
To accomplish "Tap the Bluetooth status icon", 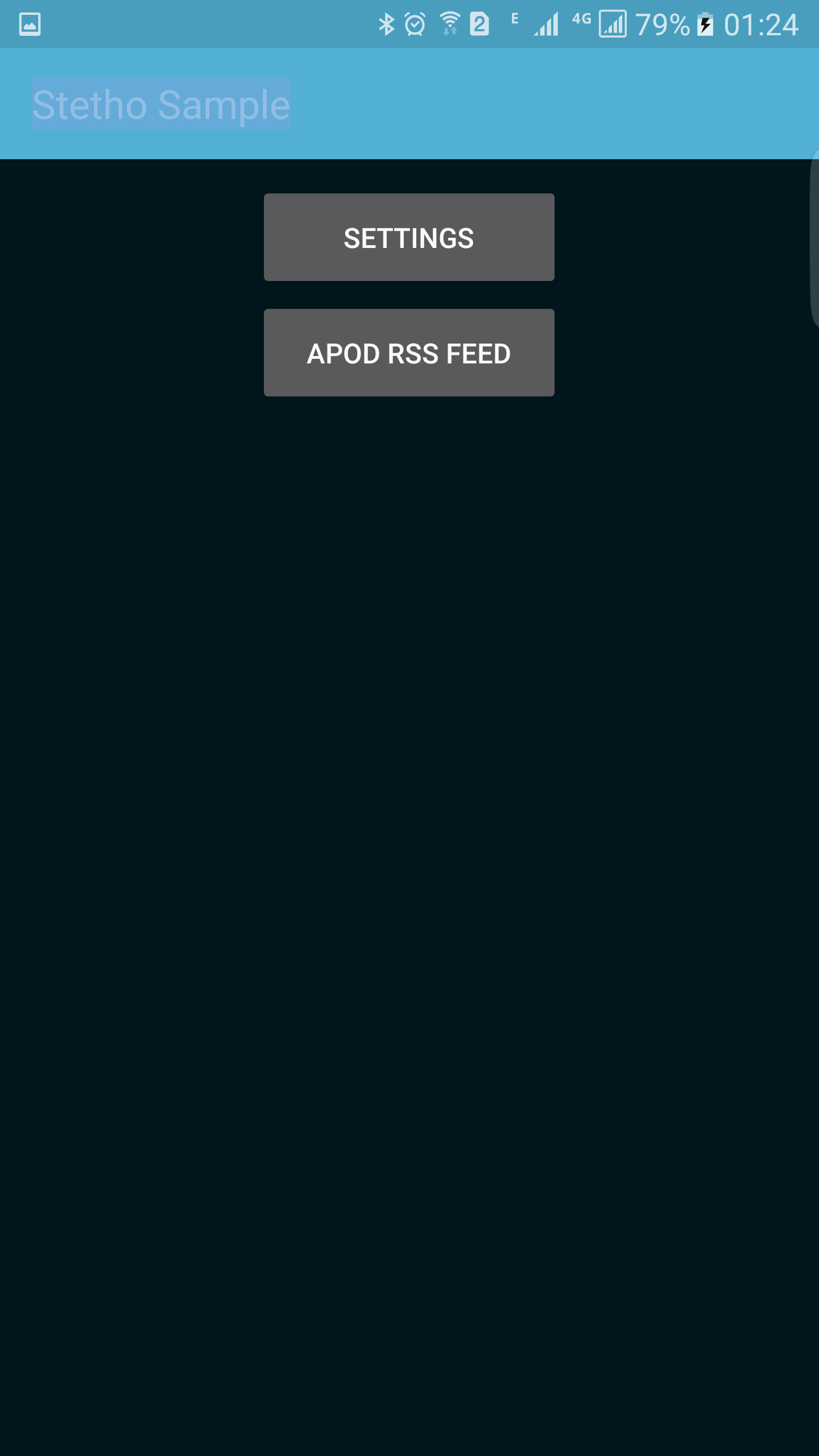I will [x=387, y=23].
